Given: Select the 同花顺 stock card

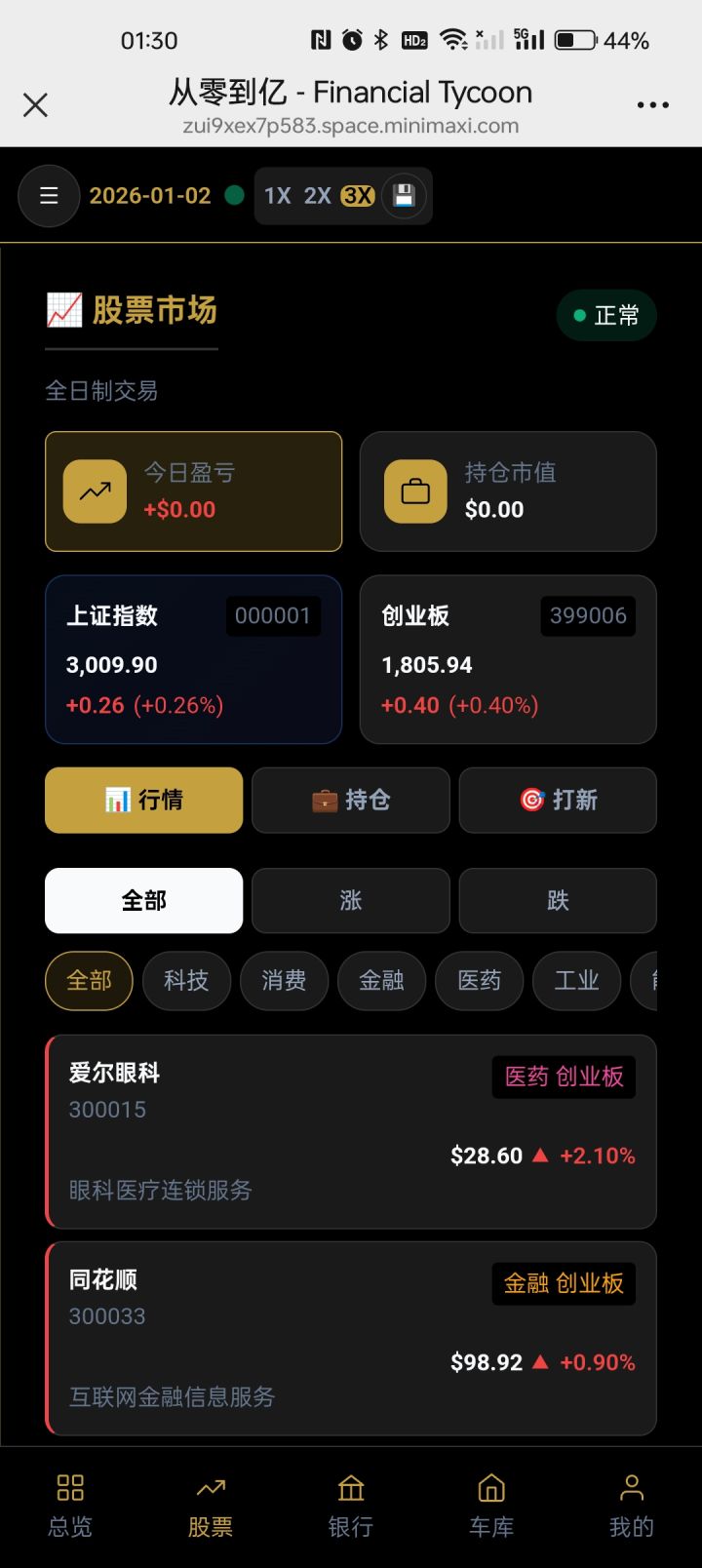Looking at the screenshot, I should (351, 1338).
